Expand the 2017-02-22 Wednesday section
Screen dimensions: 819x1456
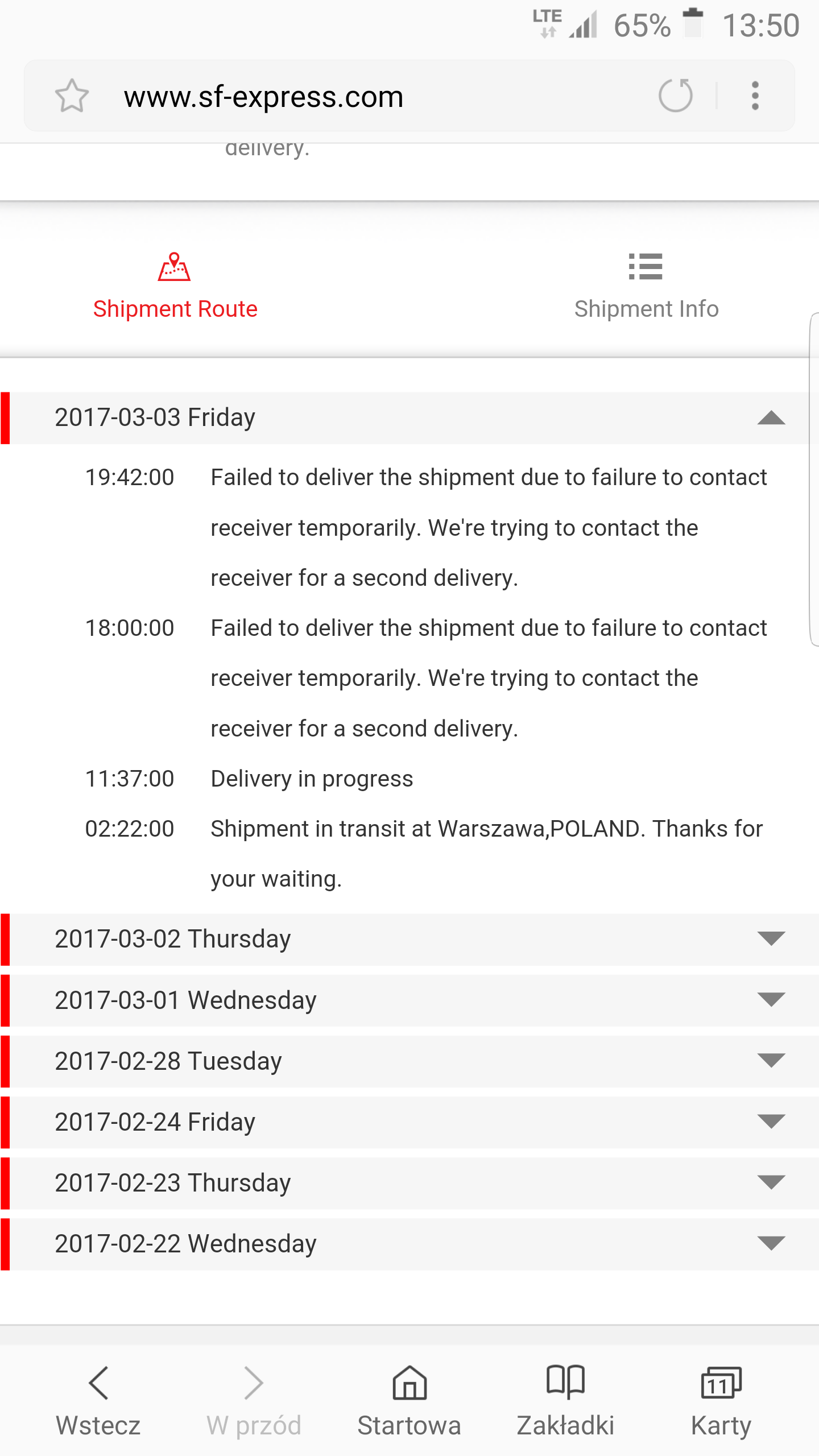pyautogui.click(x=771, y=1243)
